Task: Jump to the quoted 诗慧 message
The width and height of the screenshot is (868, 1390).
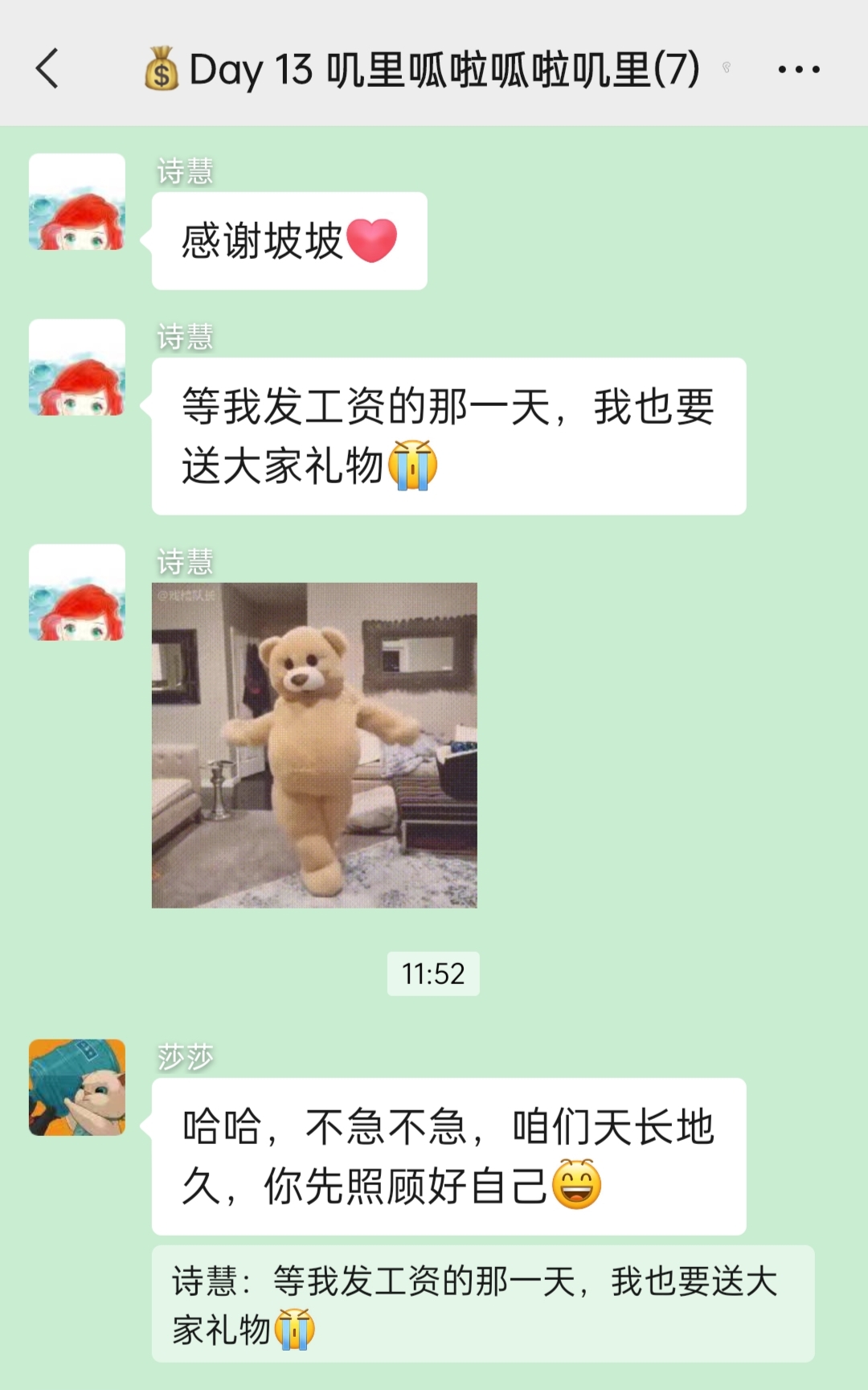Action: coord(482,1303)
